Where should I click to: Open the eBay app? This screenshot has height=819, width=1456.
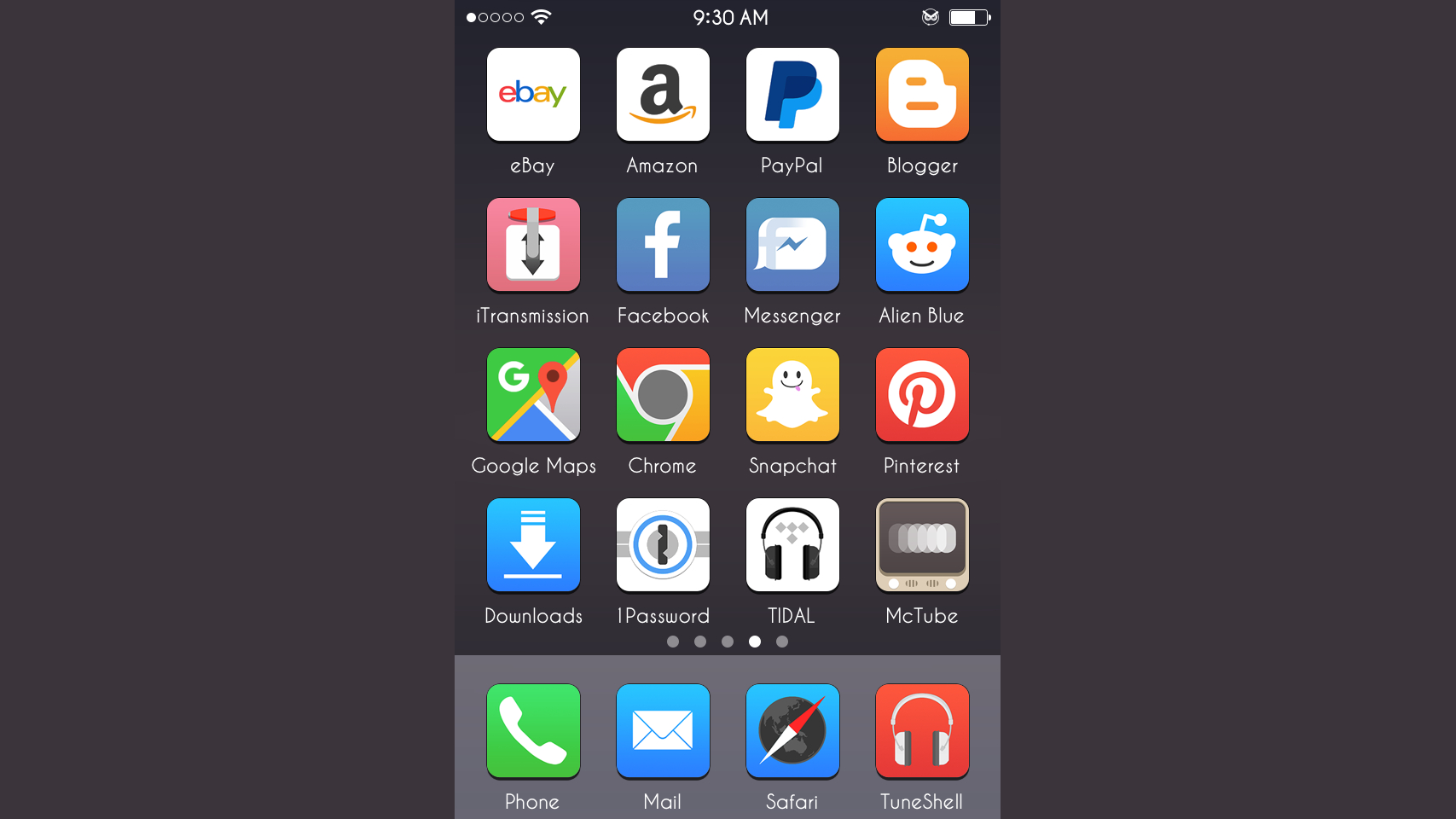pyautogui.click(x=533, y=95)
